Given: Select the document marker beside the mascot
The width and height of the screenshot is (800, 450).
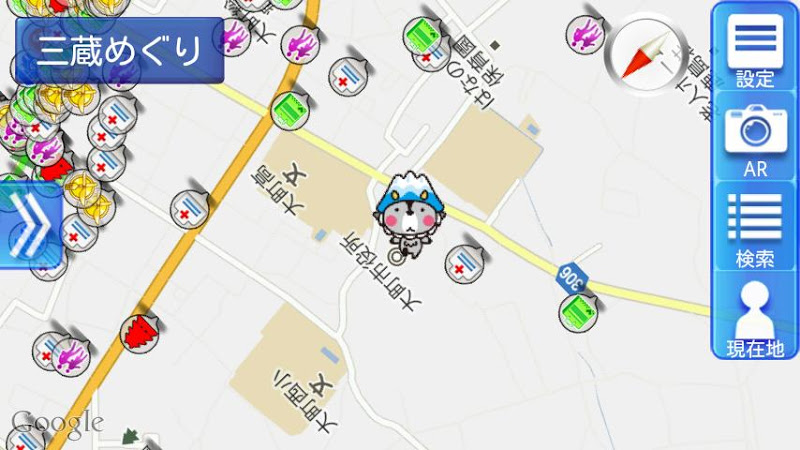Looking at the screenshot, I should (465, 264).
